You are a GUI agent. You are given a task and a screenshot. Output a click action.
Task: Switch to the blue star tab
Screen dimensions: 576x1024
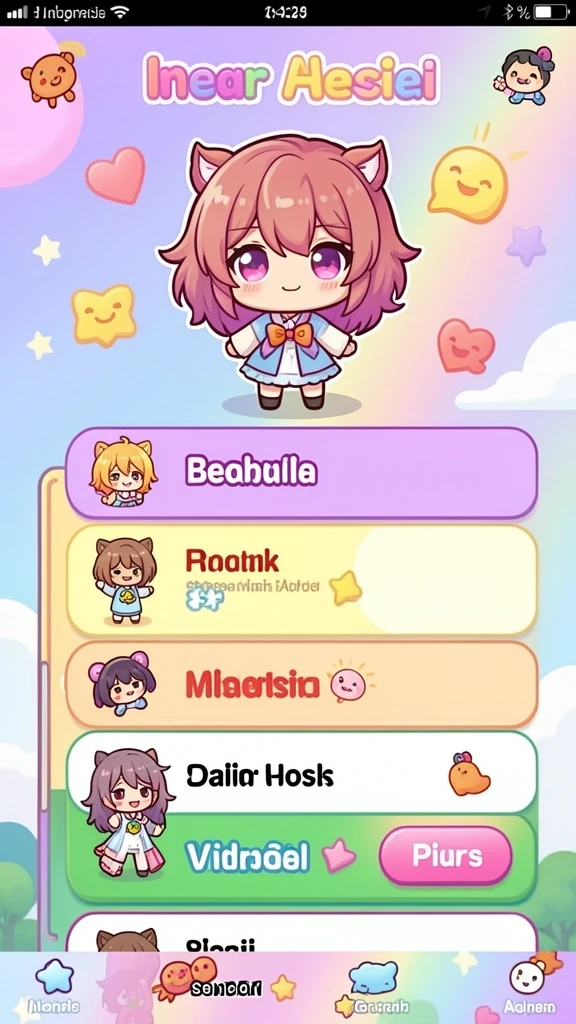(x=55, y=987)
